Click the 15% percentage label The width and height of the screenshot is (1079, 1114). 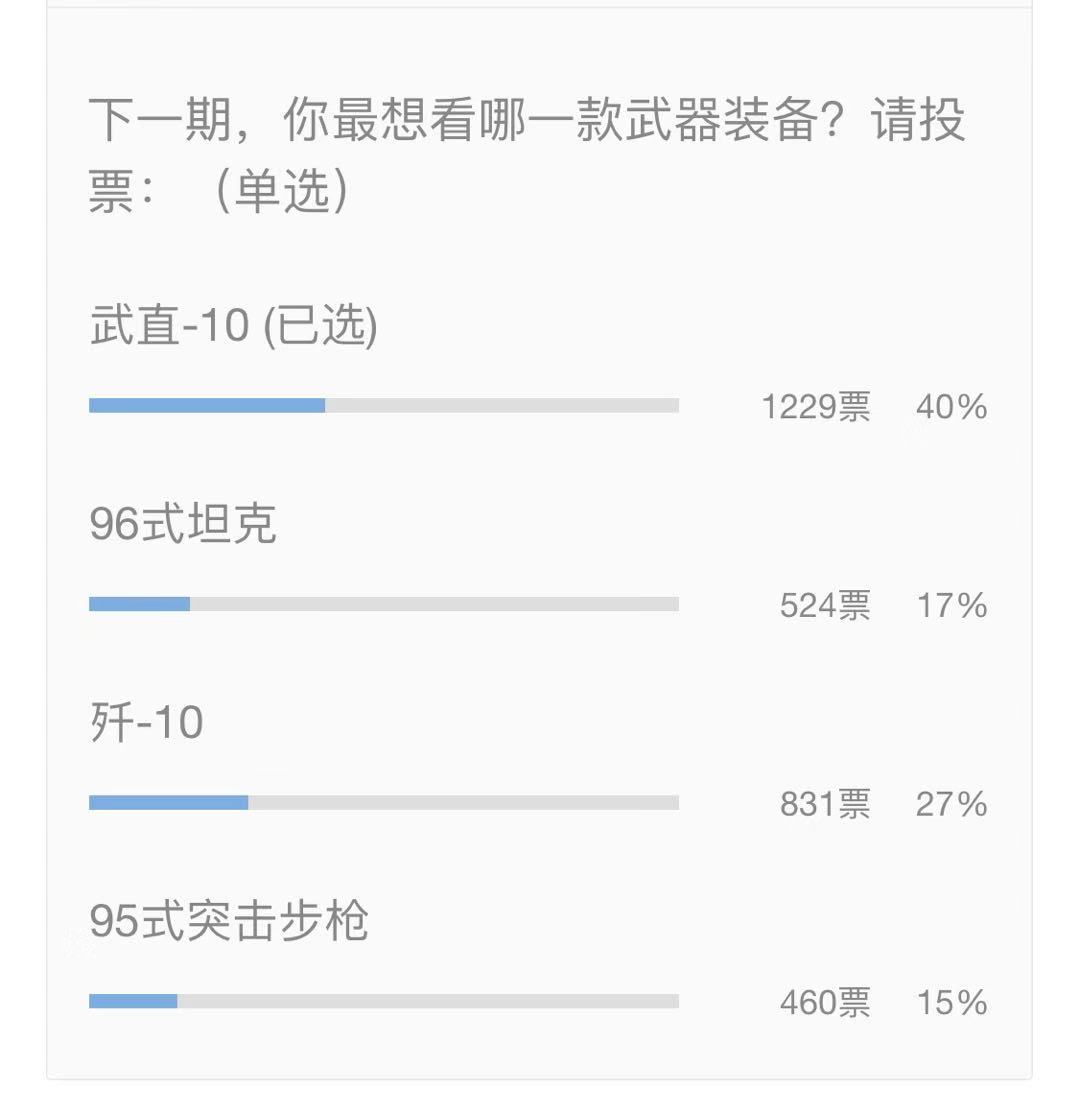click(953, 1002)
